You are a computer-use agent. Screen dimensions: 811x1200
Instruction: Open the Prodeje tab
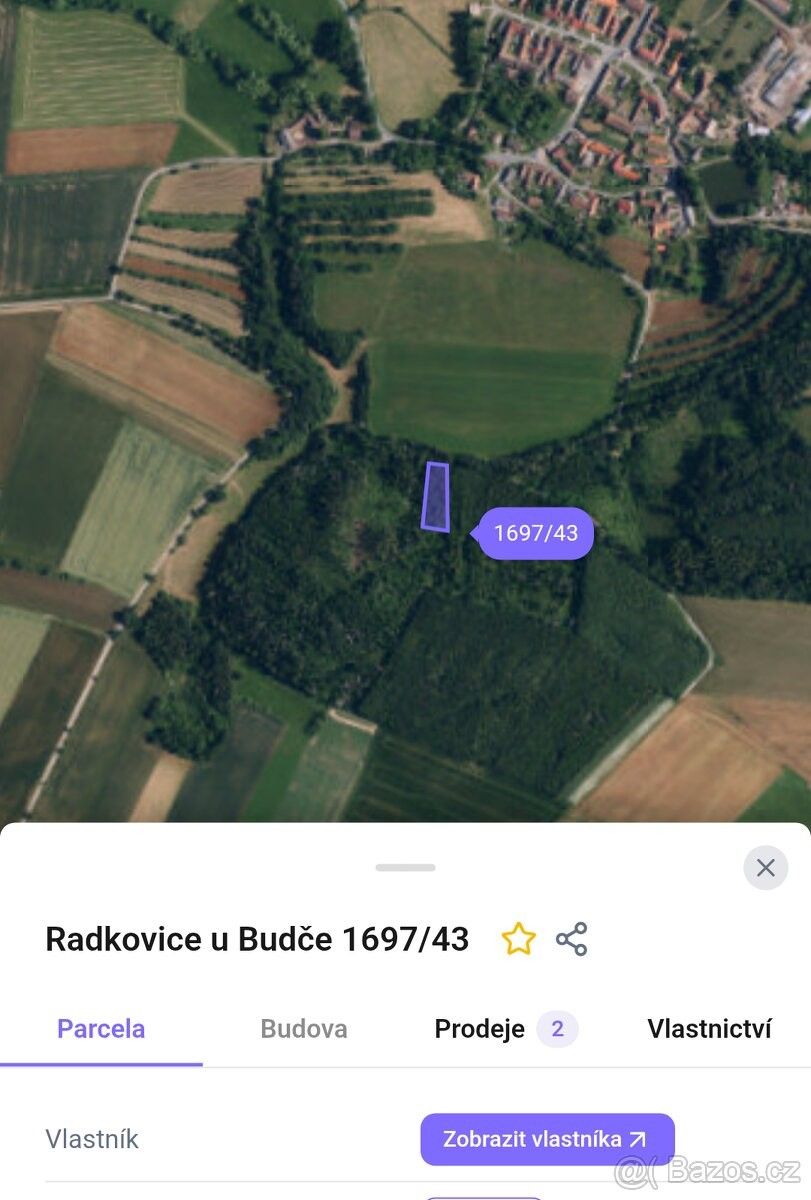pos(480,1029)
